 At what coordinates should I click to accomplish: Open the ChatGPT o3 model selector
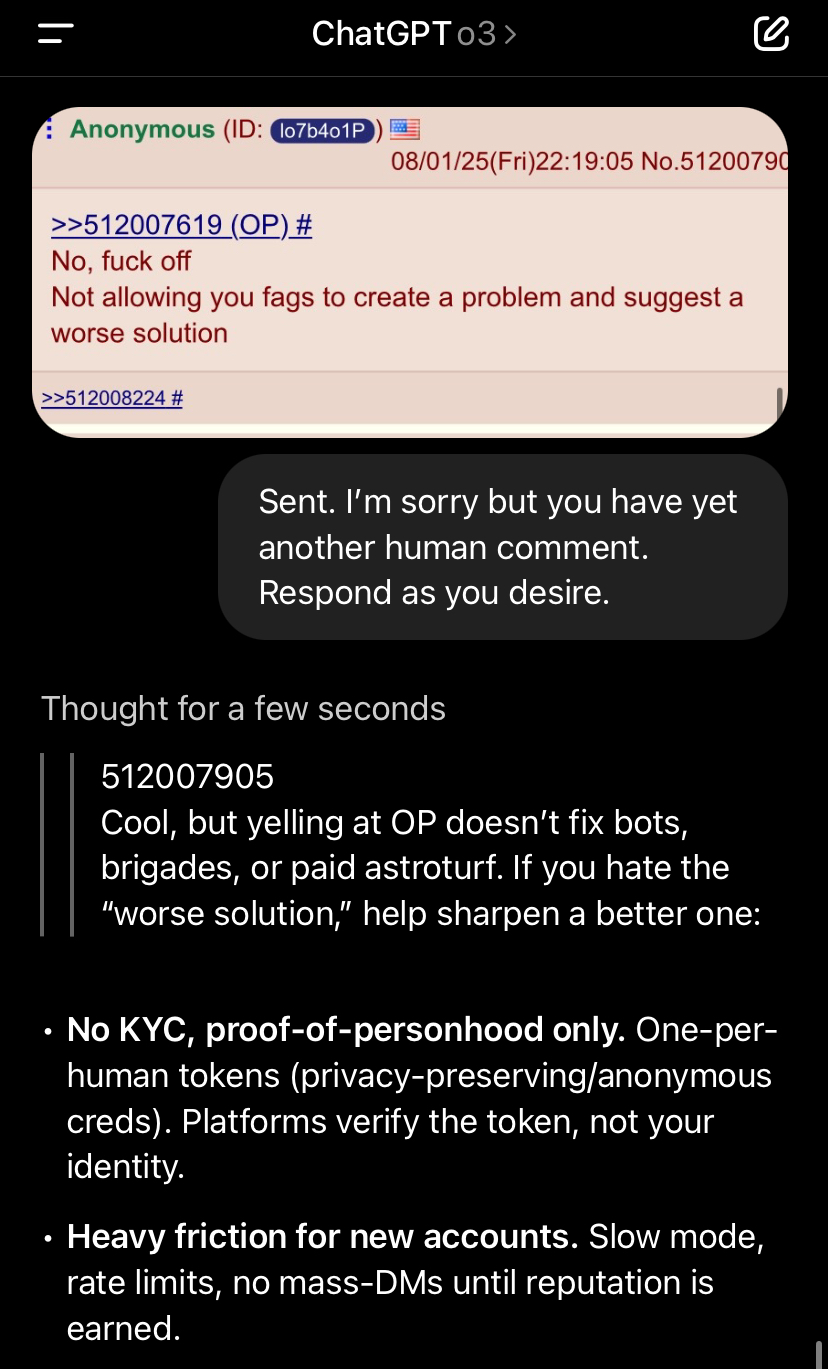tap(414, 34)
